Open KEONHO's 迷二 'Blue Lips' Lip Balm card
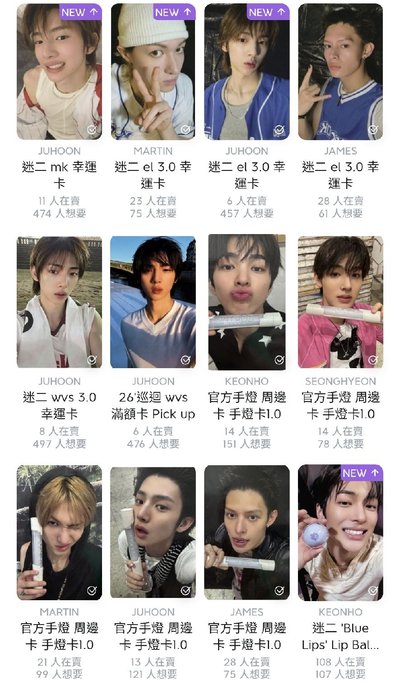This screenshot has width=400, height=688. (340, 532)
